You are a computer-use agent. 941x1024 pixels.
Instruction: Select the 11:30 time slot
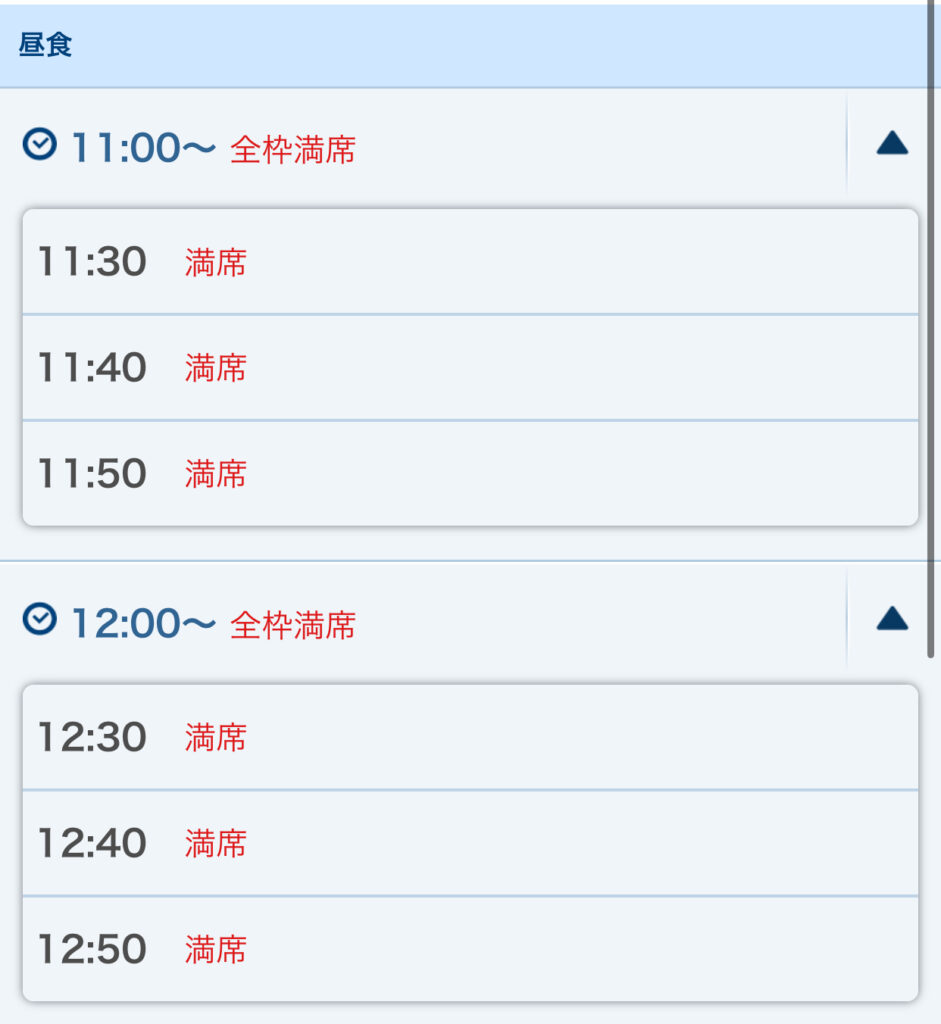[x=470, y=262]
